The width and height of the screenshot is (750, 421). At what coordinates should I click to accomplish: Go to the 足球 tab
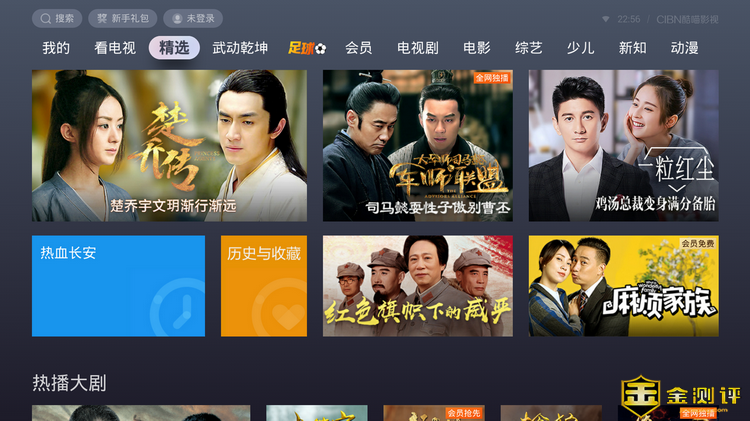point(307,48)
